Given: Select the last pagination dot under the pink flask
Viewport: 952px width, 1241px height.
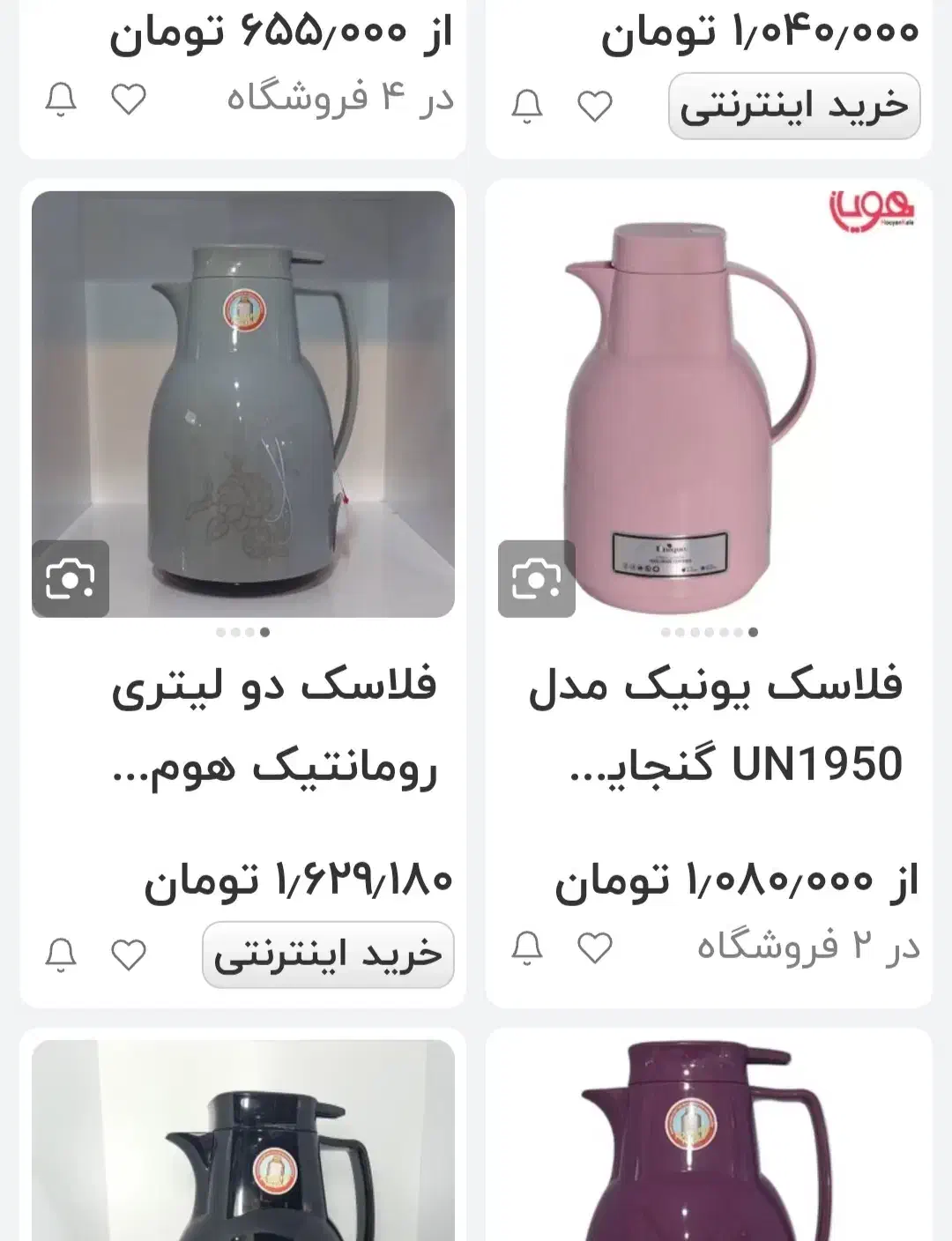Looking at the screenshot, I should tap(751, 632).
